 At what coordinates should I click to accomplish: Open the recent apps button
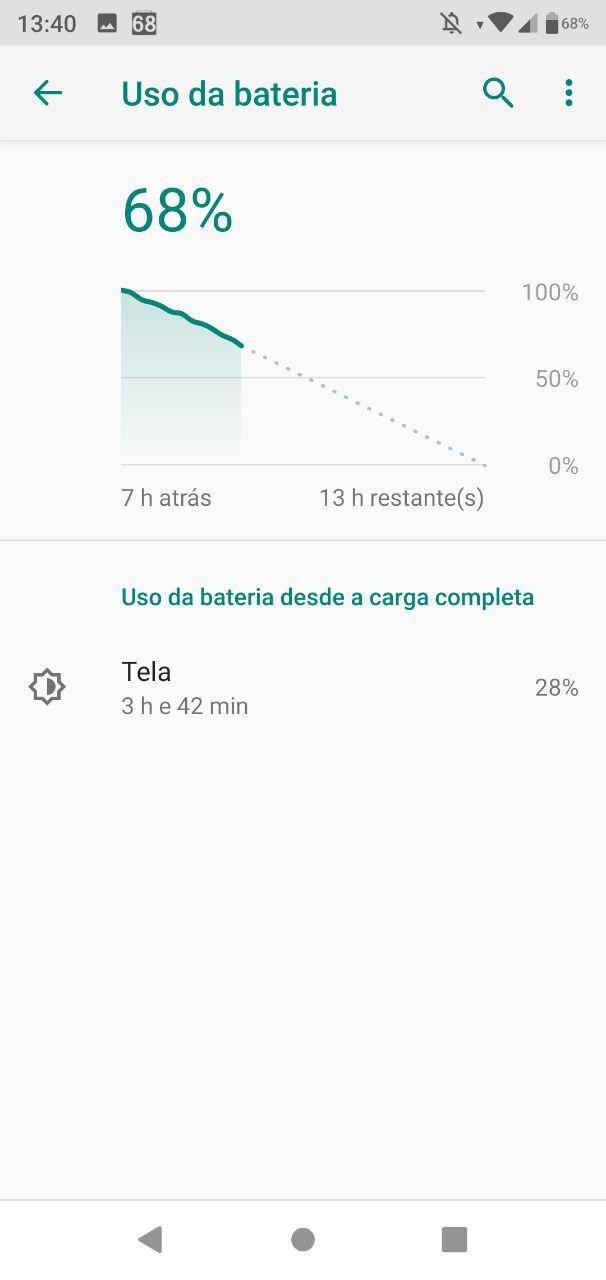[x=454, y=1240]
